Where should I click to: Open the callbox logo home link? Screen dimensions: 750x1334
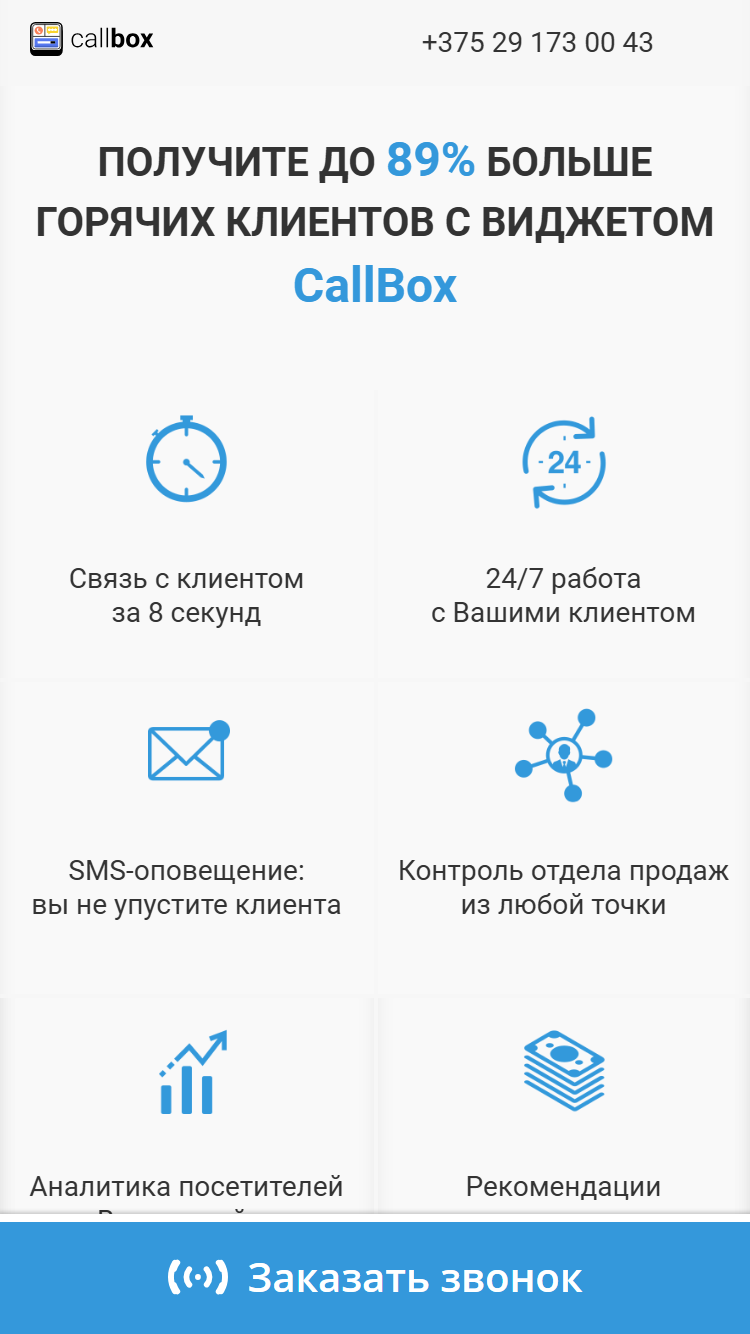pos(92,39)
